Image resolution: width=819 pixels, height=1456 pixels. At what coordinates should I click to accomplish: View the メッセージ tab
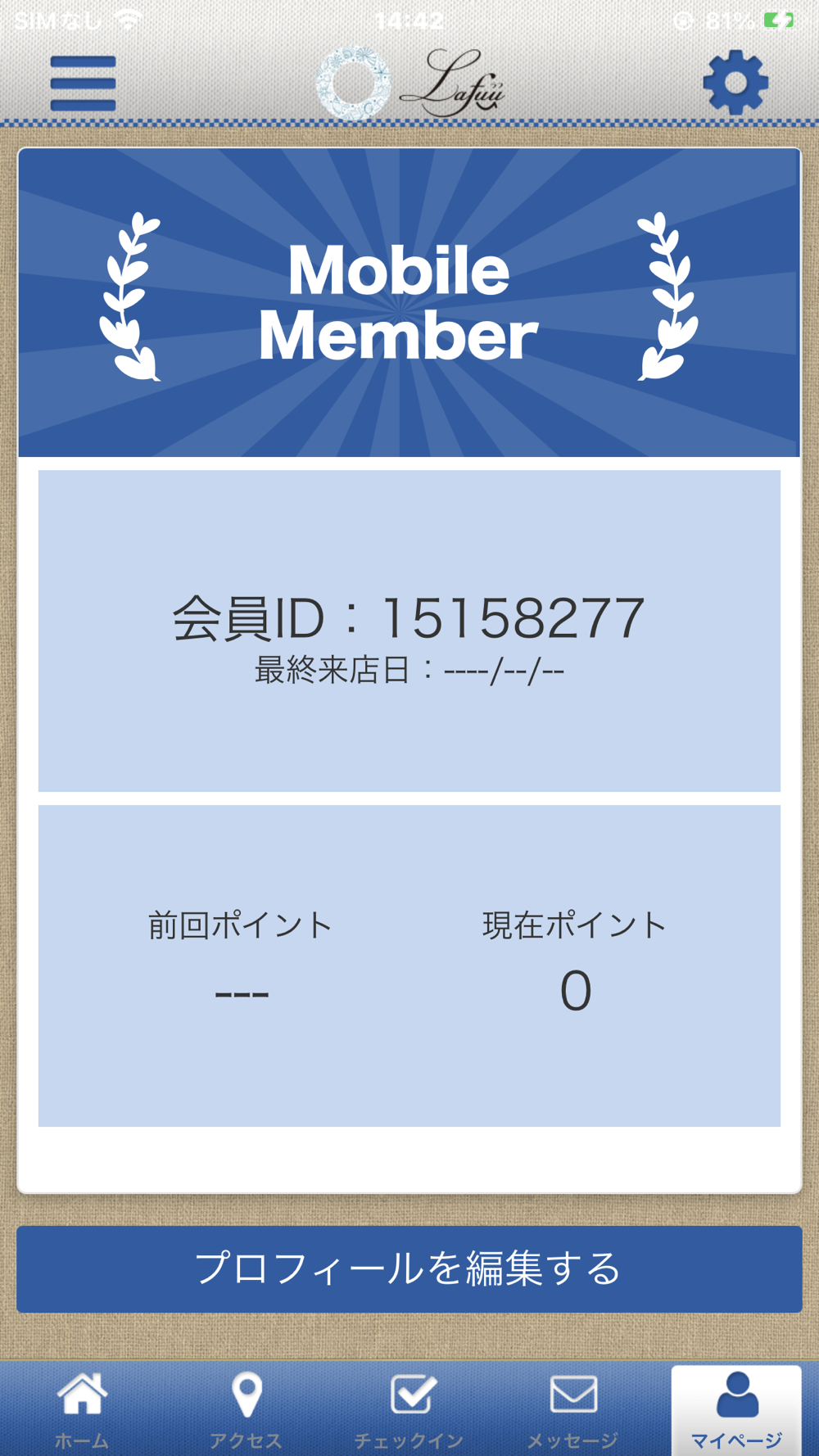pos(572,1410)
